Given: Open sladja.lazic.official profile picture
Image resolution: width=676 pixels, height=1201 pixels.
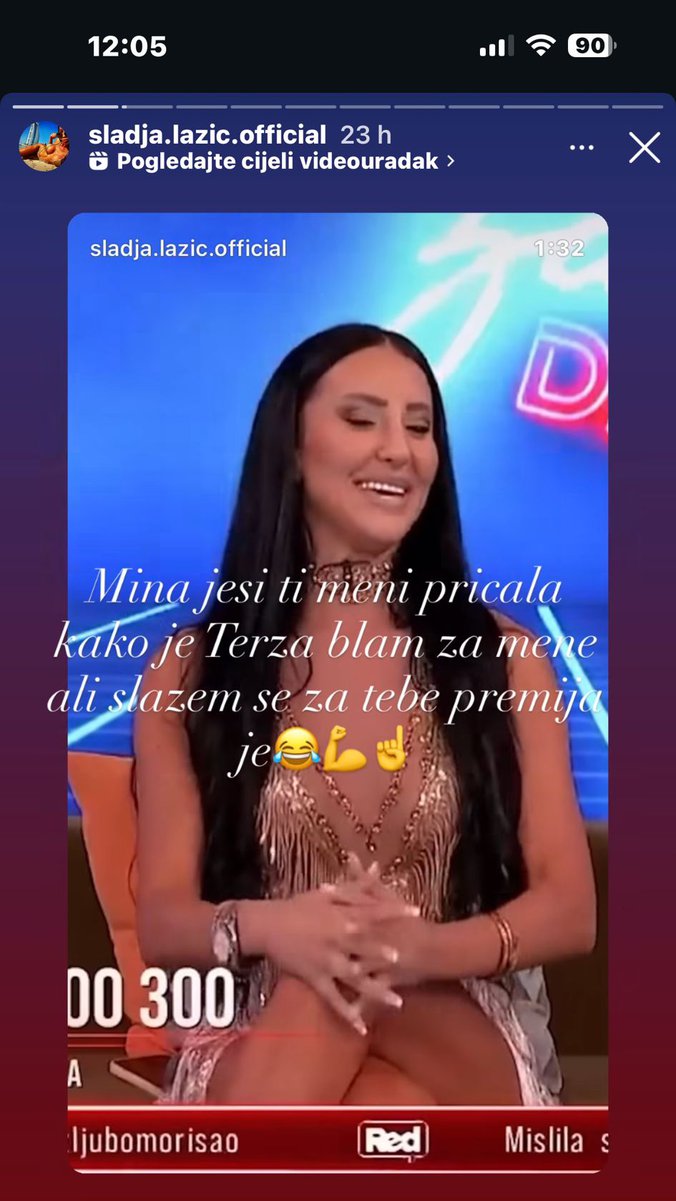Looking at the screenshot, I should pos(44,147).
